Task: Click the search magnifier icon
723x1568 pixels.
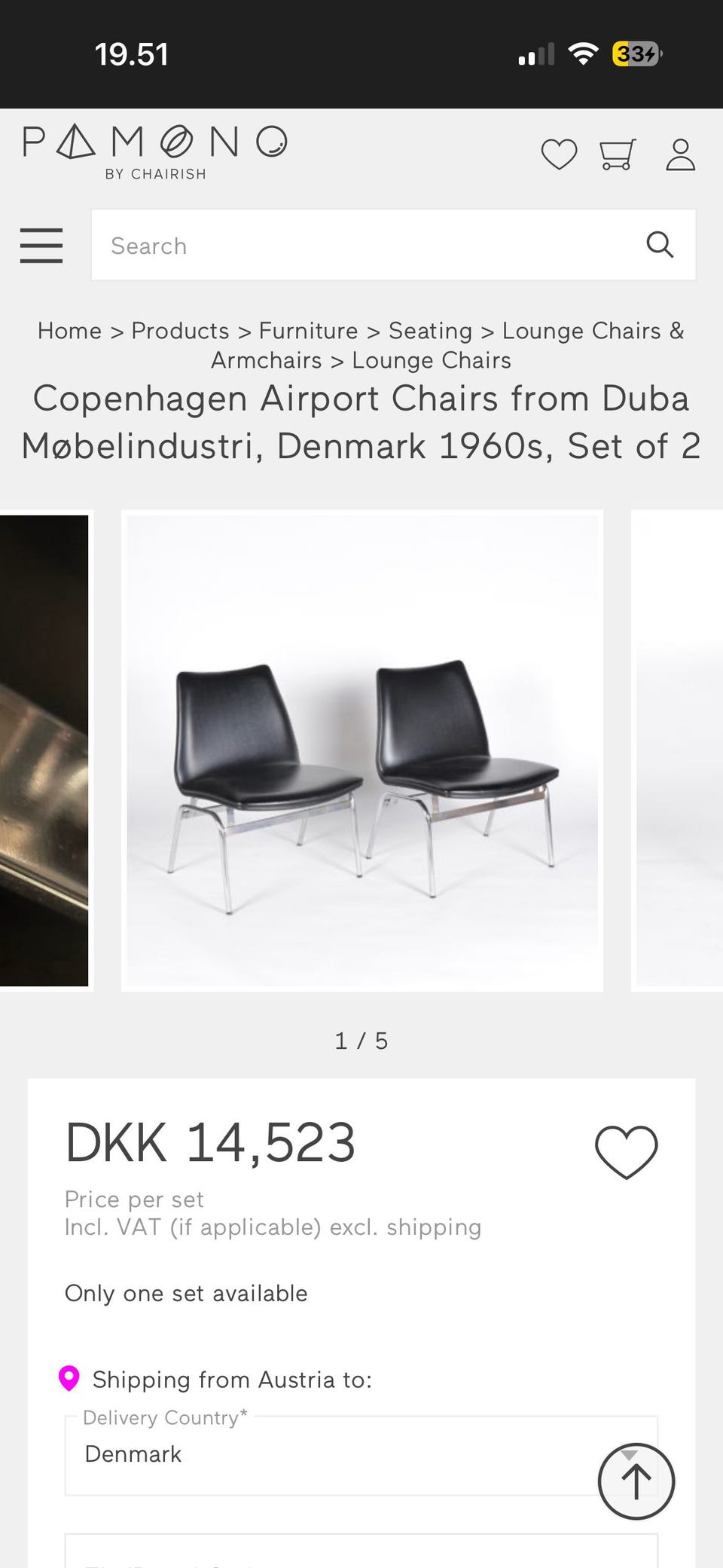Action: [x=660, y=245]
